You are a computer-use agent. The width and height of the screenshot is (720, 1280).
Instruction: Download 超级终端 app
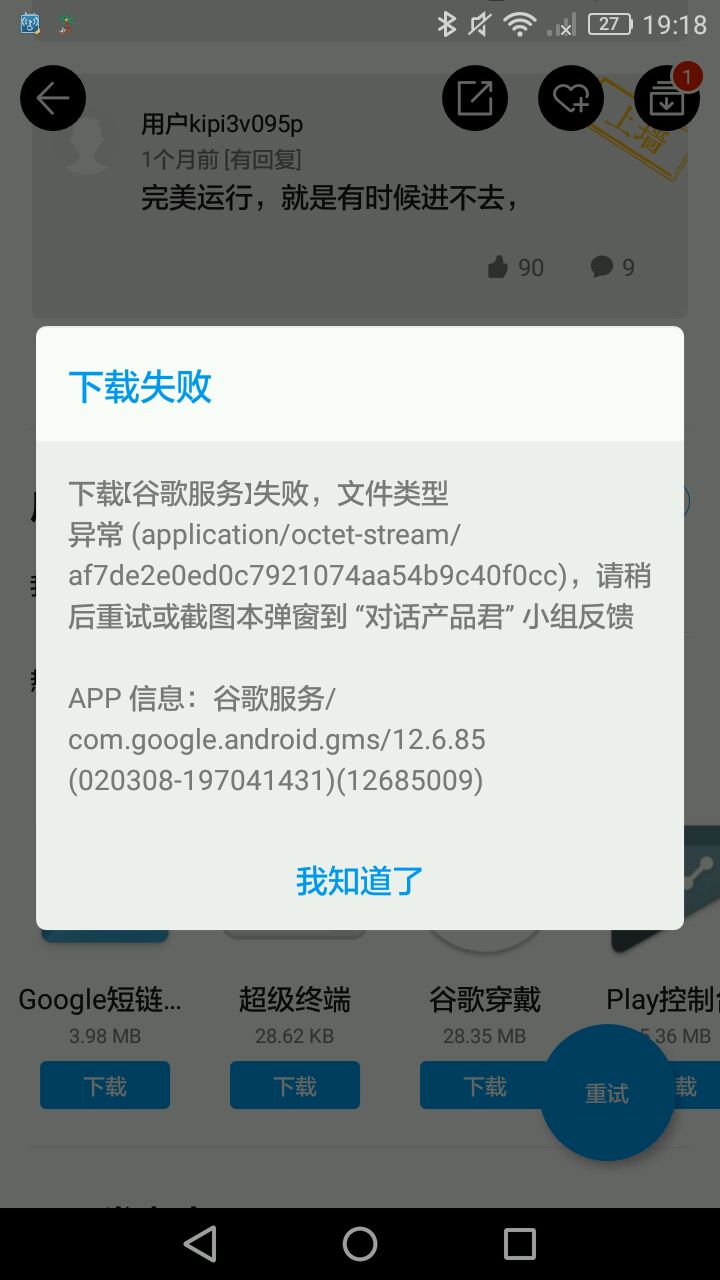[x=295, y=1086]
